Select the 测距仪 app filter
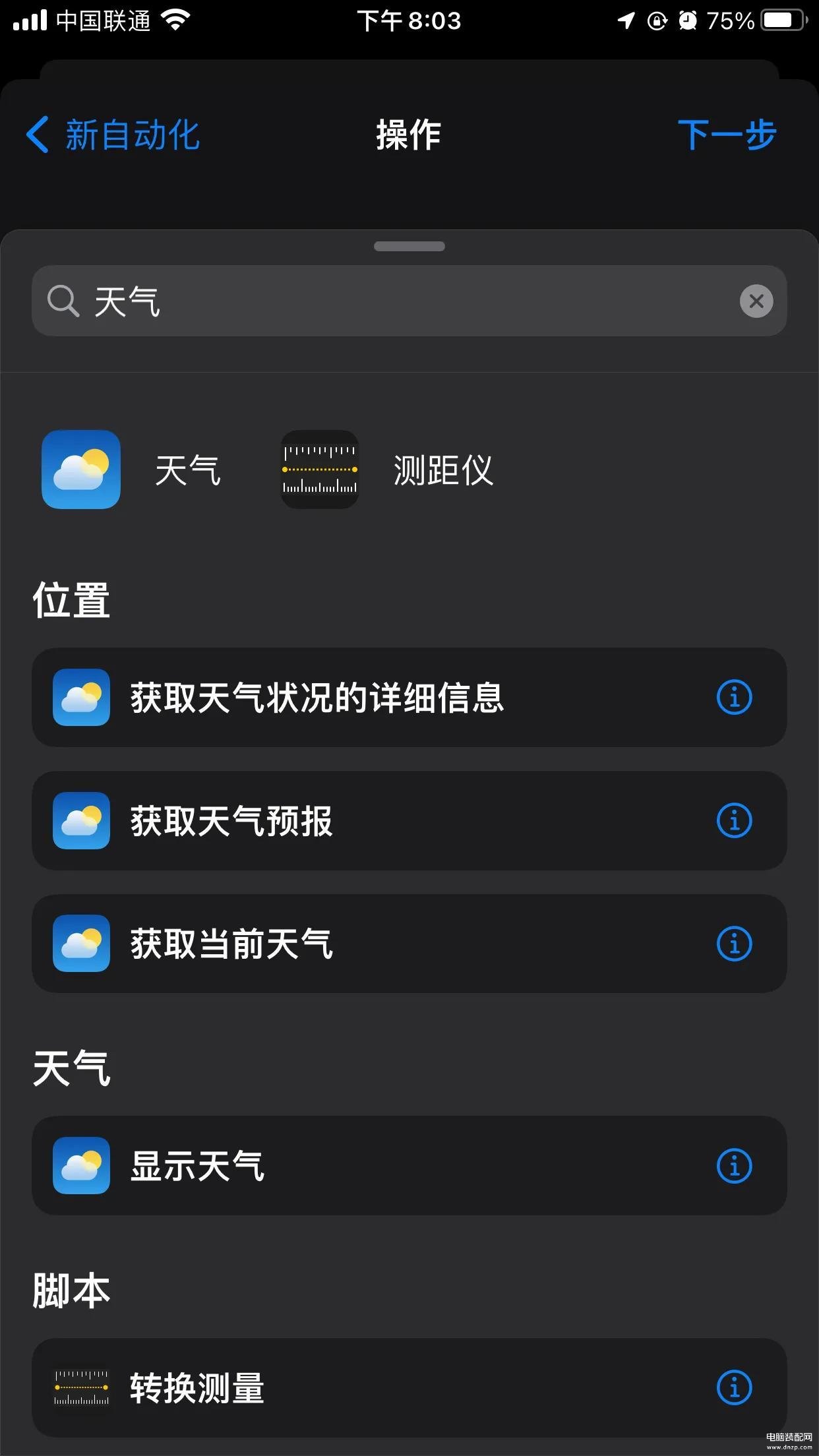 pos(388,470)
